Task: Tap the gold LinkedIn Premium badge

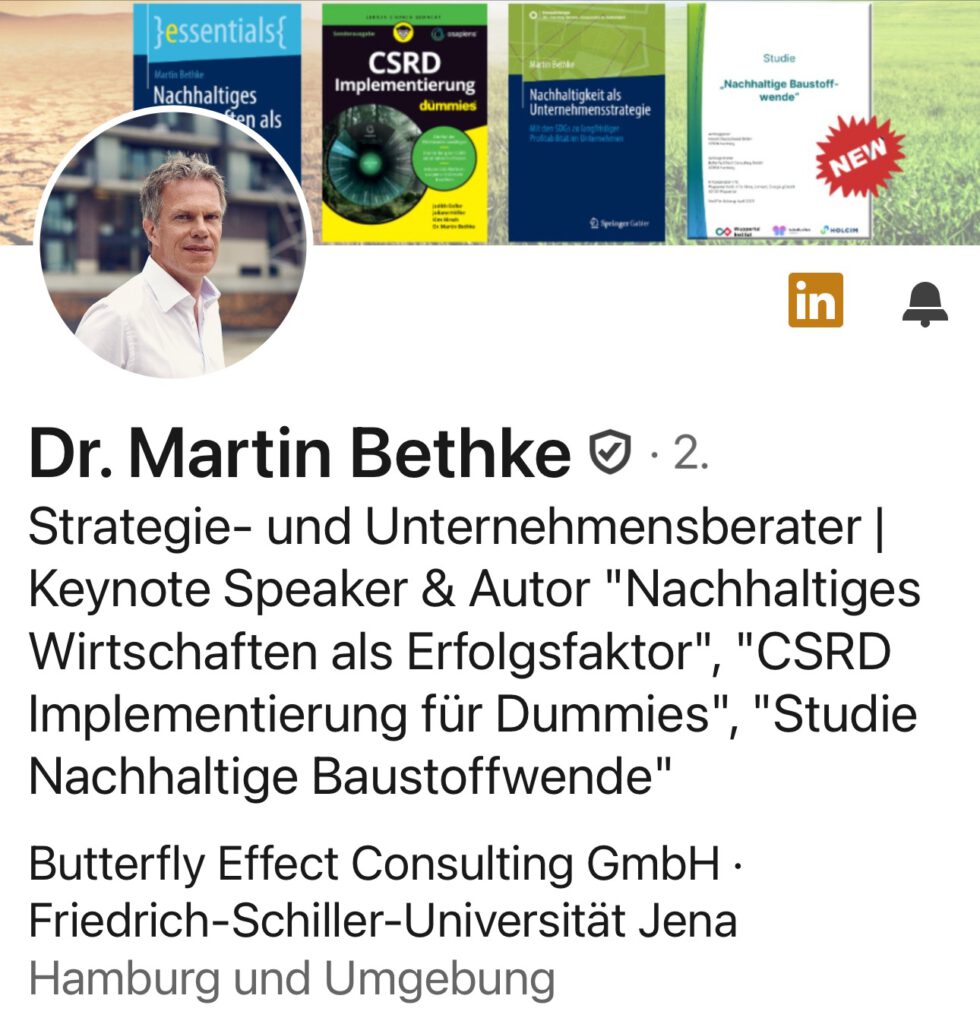Action: [815, 300]
